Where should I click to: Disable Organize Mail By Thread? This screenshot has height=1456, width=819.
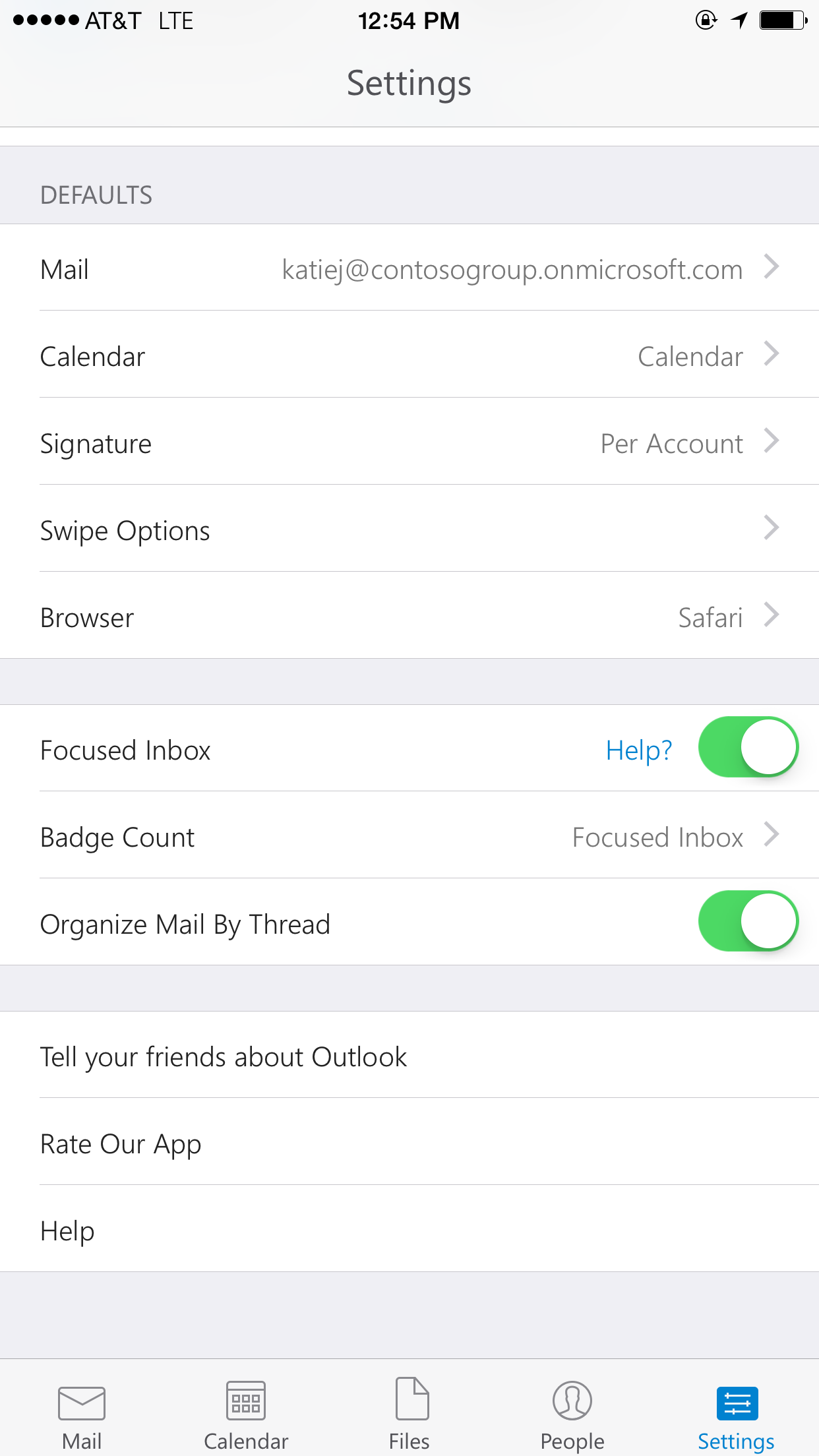[748, 921]
